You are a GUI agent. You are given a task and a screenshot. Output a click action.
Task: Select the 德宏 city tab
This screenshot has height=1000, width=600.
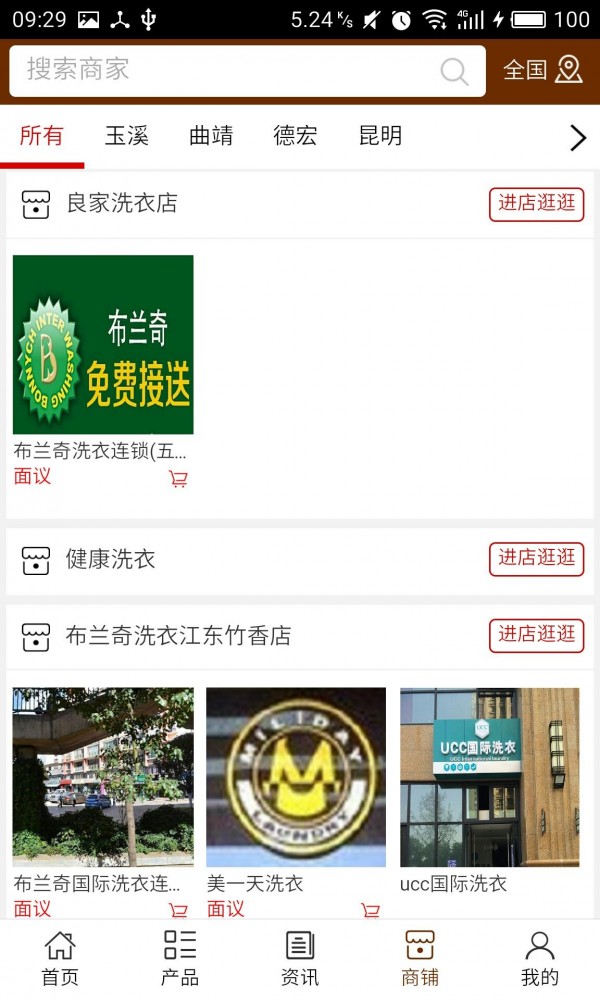tap(295, 136)
